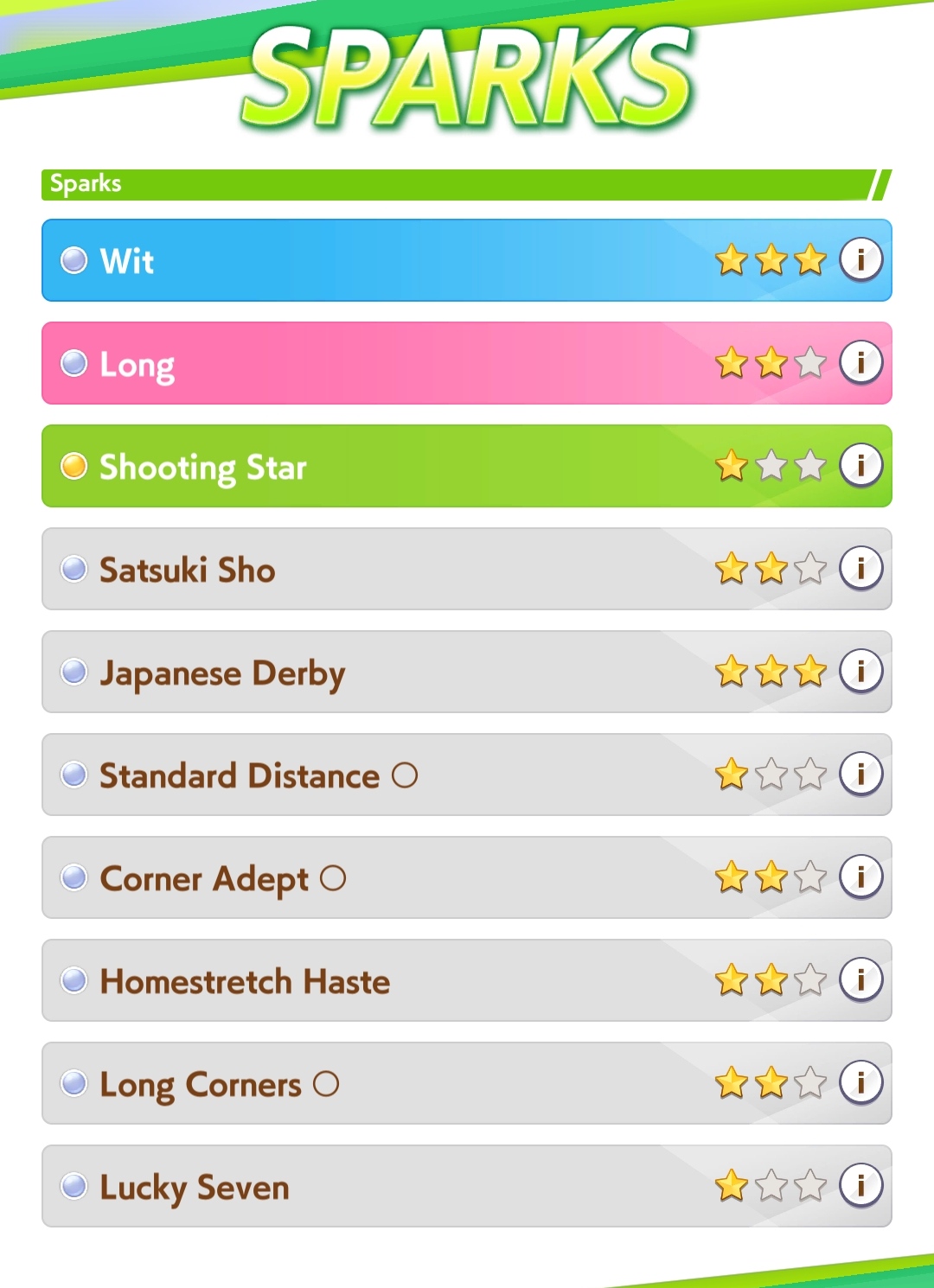Show Homestretch Haste spark details
Image resolution: width=934 pixels, height=1288 pixels.
[x=860, y=979]
